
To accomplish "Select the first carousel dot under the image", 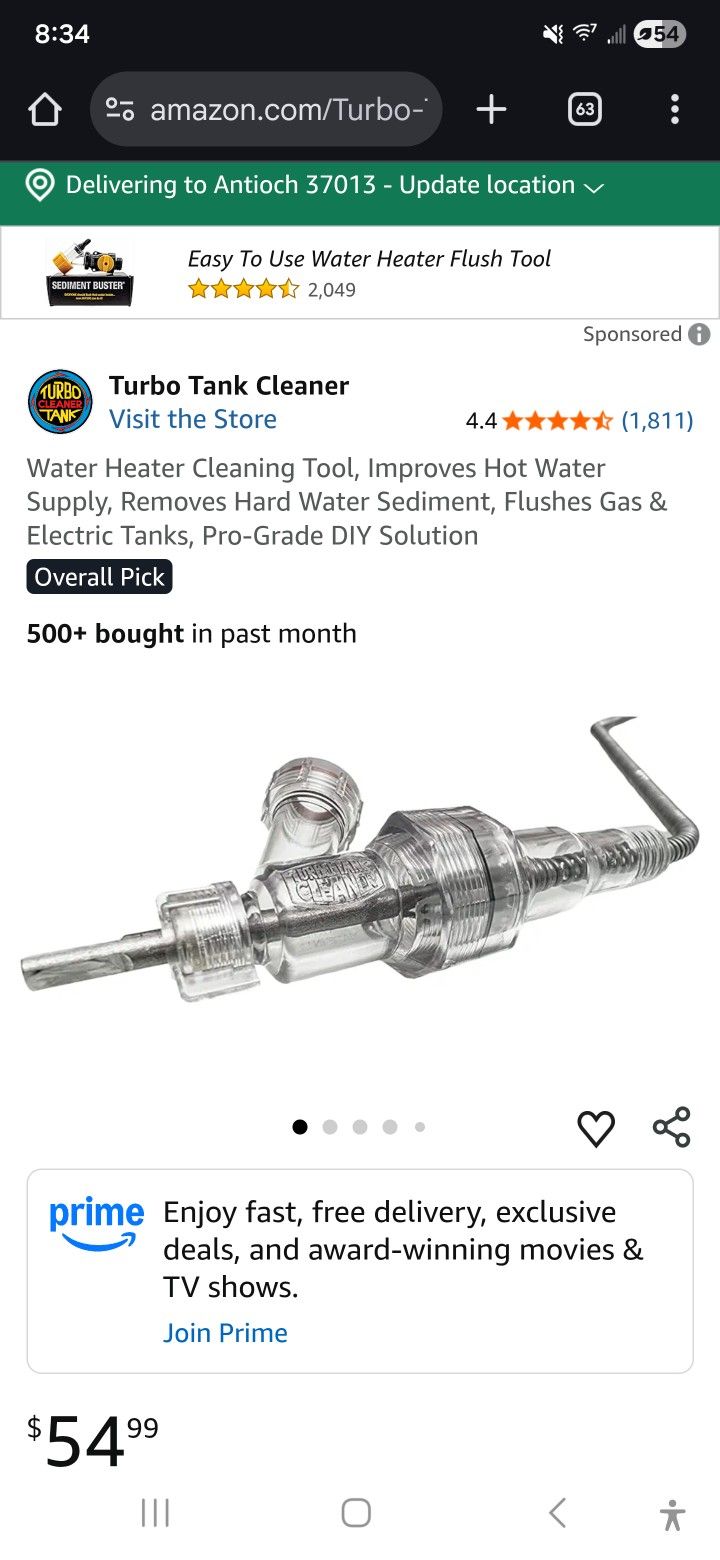I will [299, 1126].
